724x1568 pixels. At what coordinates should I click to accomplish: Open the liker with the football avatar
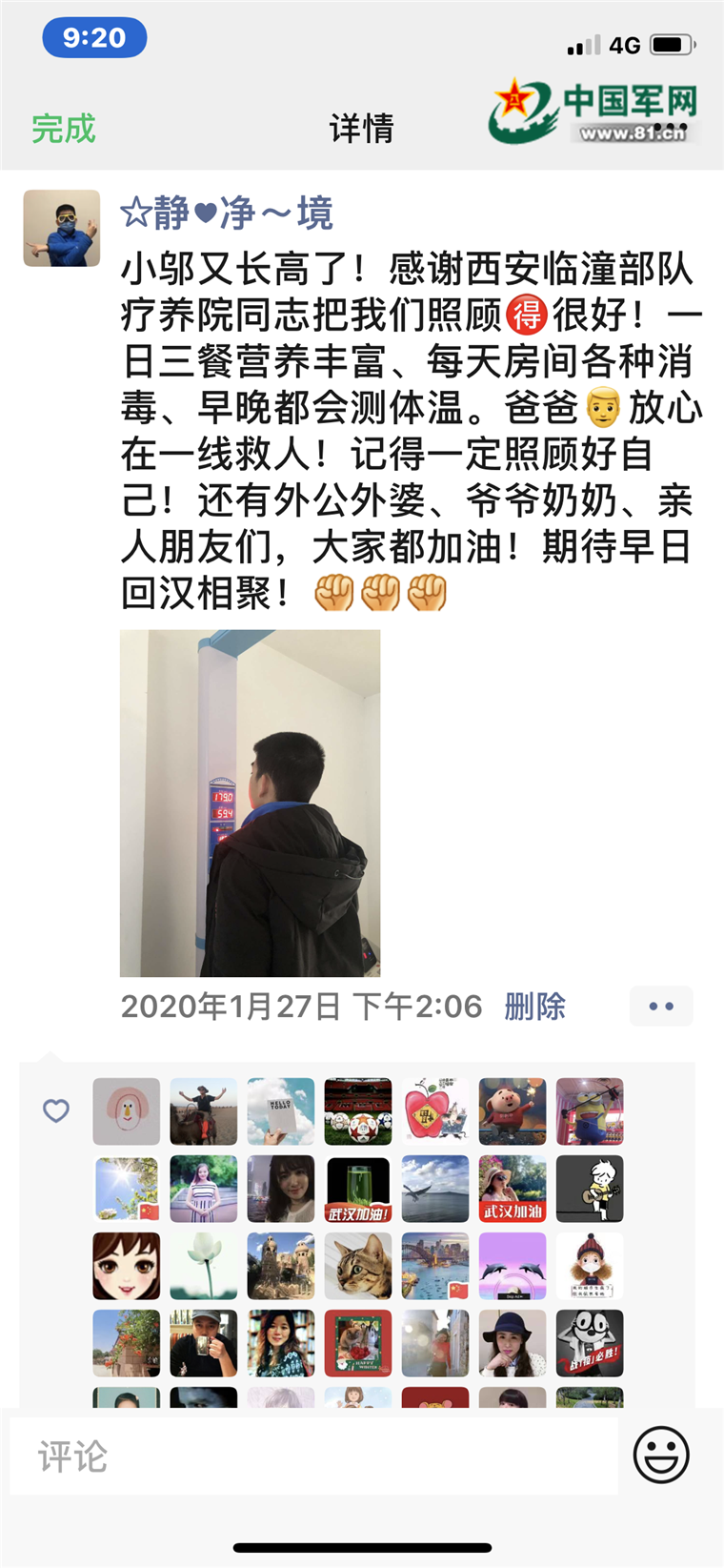358,1111
